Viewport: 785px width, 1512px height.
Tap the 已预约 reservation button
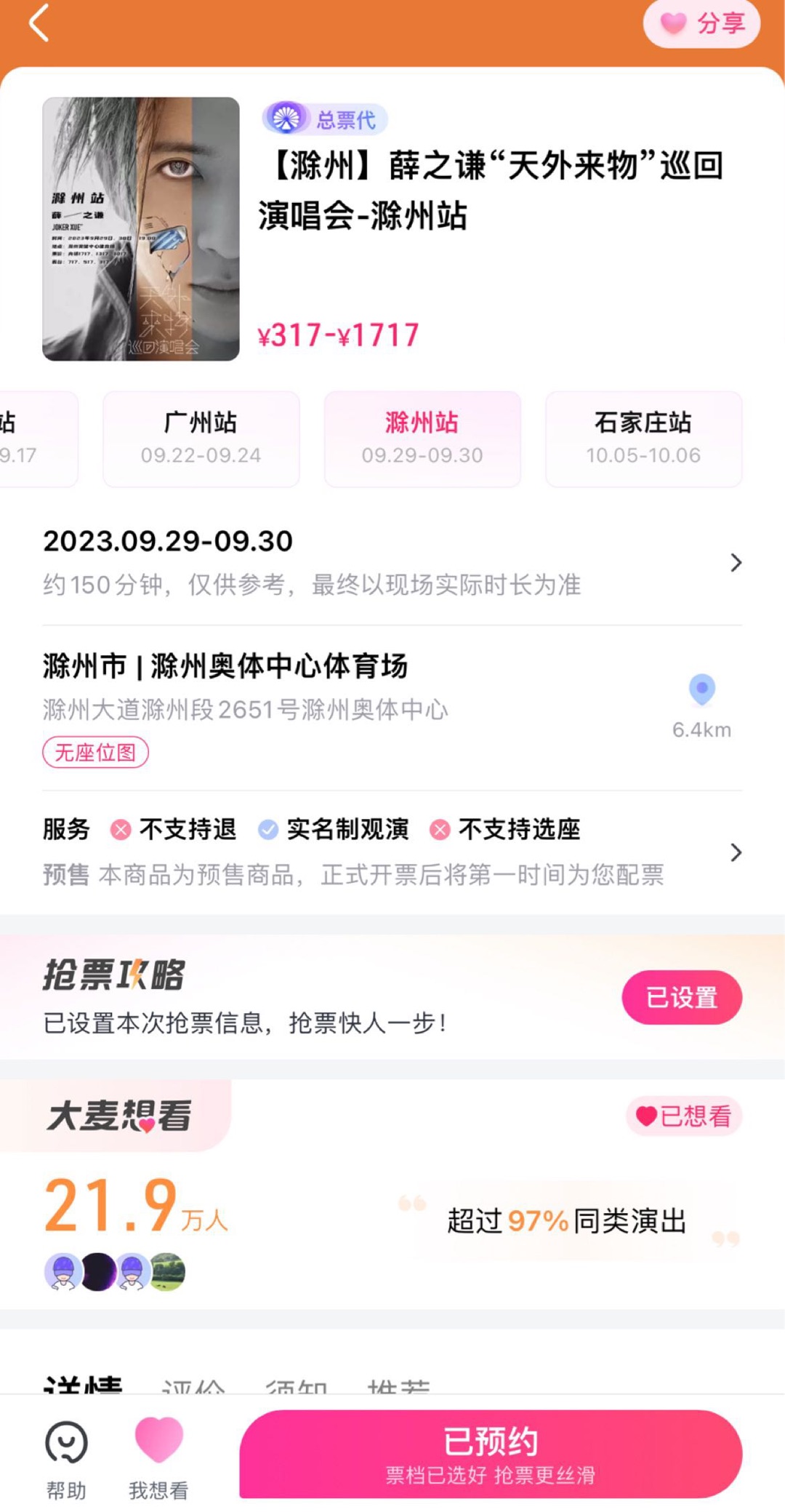491,1454
